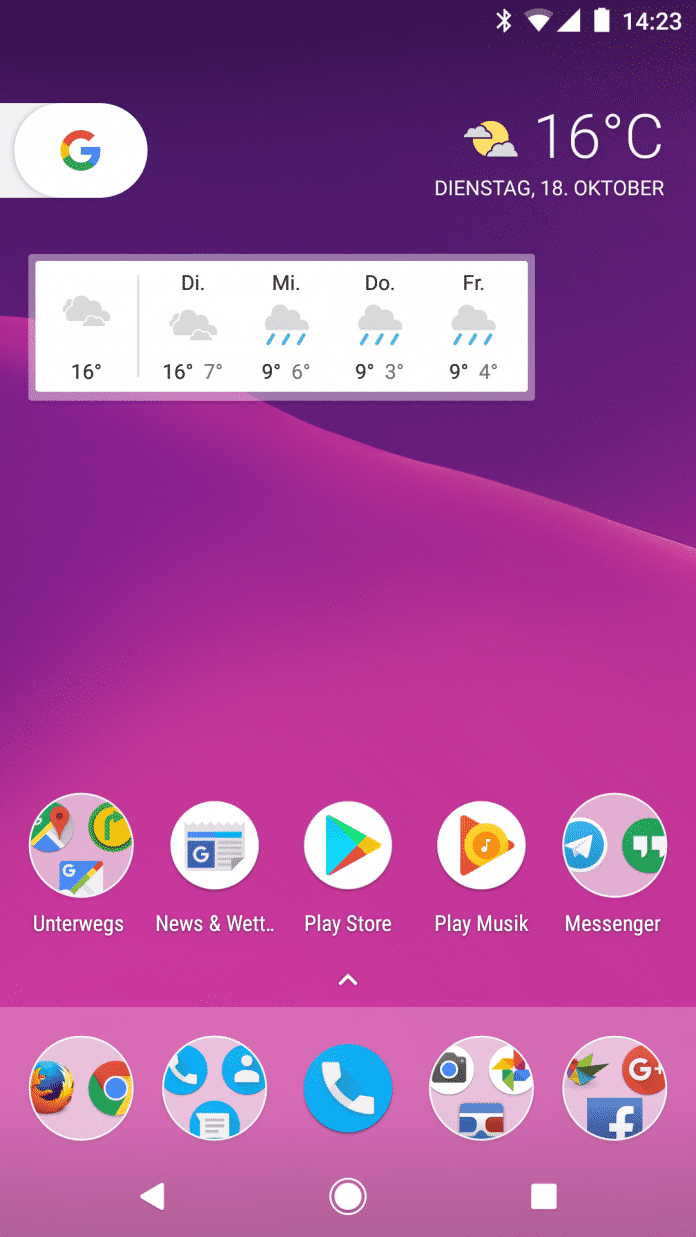Open the Google search pill

(80, 151)
